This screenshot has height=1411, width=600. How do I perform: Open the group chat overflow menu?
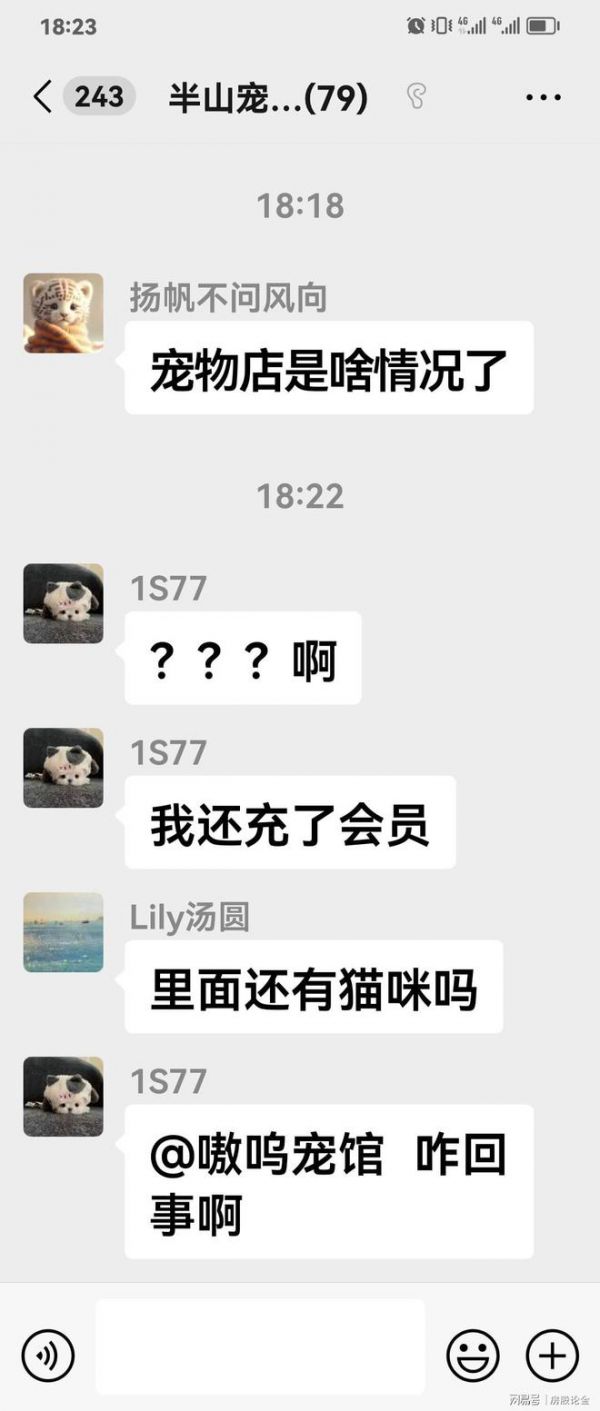pyautogui.click(x=543, y=97)
